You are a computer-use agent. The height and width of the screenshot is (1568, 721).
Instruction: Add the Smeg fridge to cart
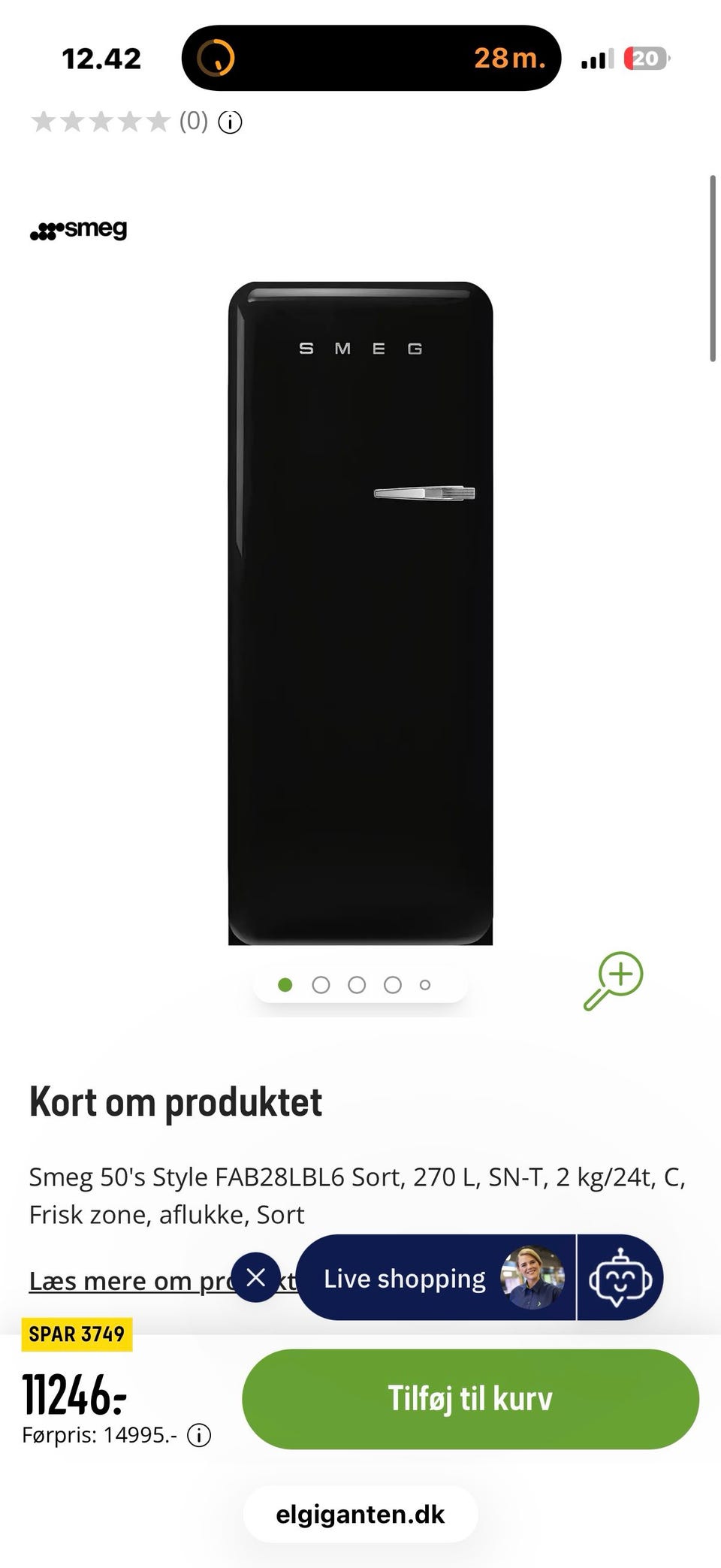(x=470, y=1398)
